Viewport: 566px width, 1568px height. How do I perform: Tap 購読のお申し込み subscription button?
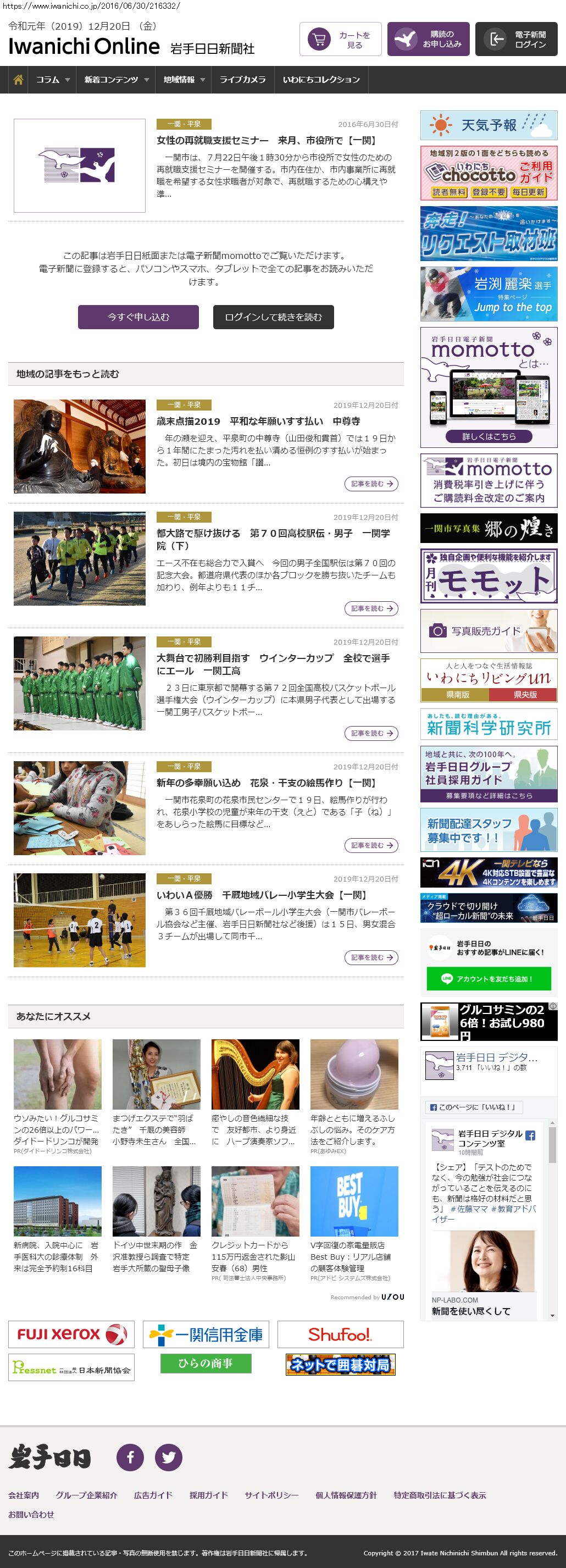(428, 40)
